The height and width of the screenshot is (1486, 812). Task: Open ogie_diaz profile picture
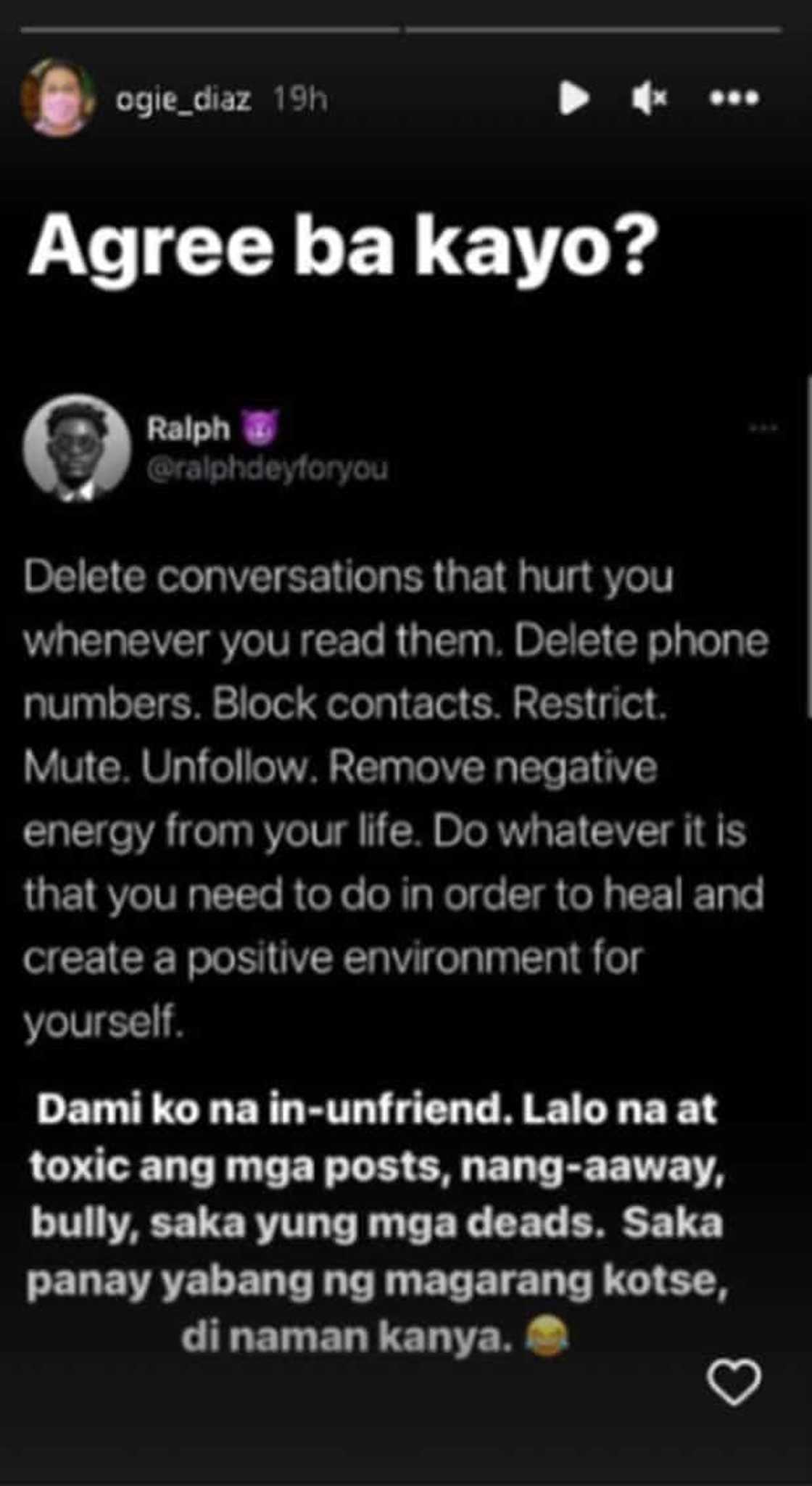[58, 98]
